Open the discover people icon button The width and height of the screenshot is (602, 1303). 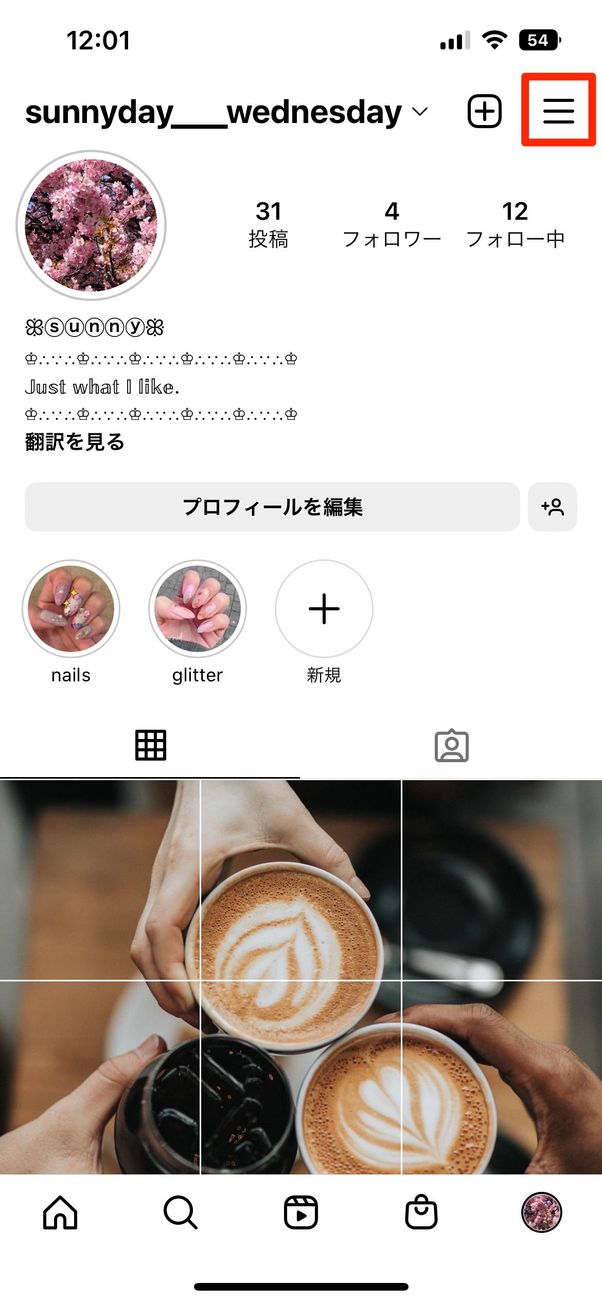(552, 507)
